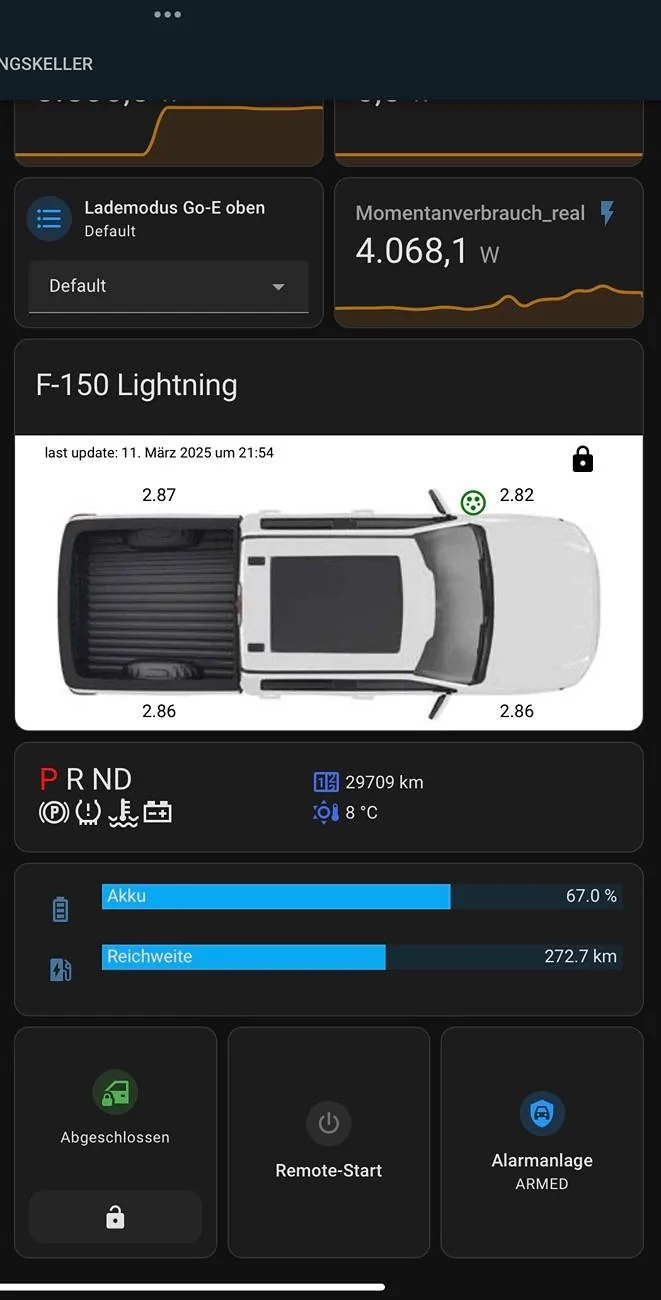
Task: Tap the lock button under Abgeschlossen
Action: pos(115,1217)
